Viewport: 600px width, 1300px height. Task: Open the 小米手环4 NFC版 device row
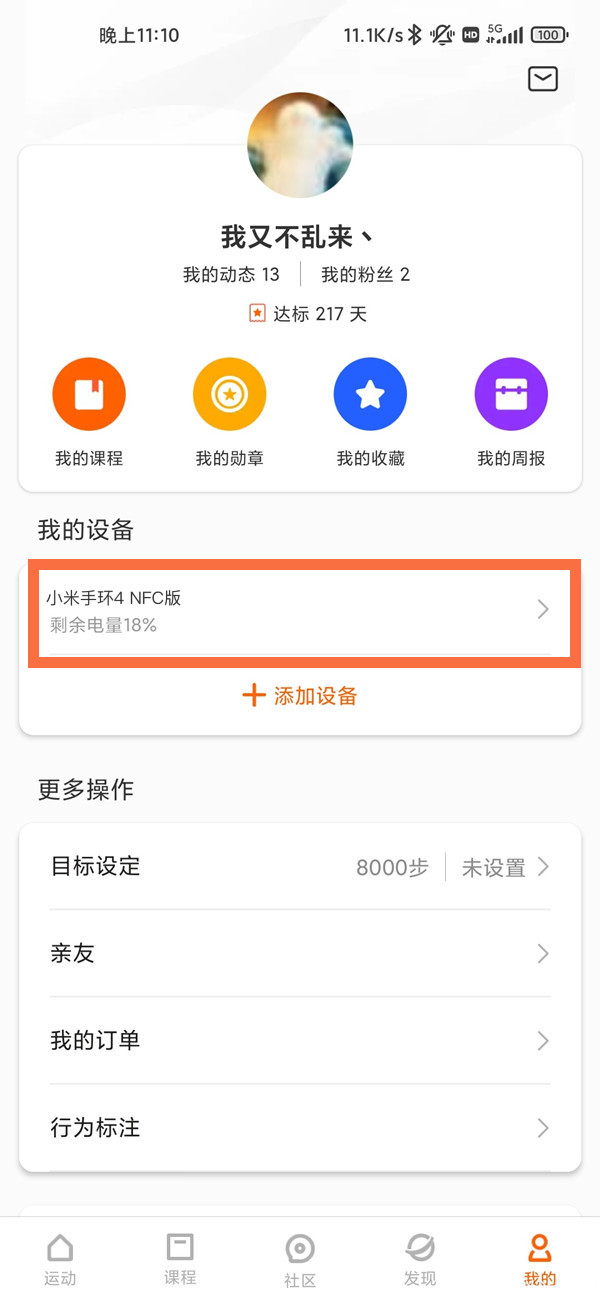click(300, 611)
